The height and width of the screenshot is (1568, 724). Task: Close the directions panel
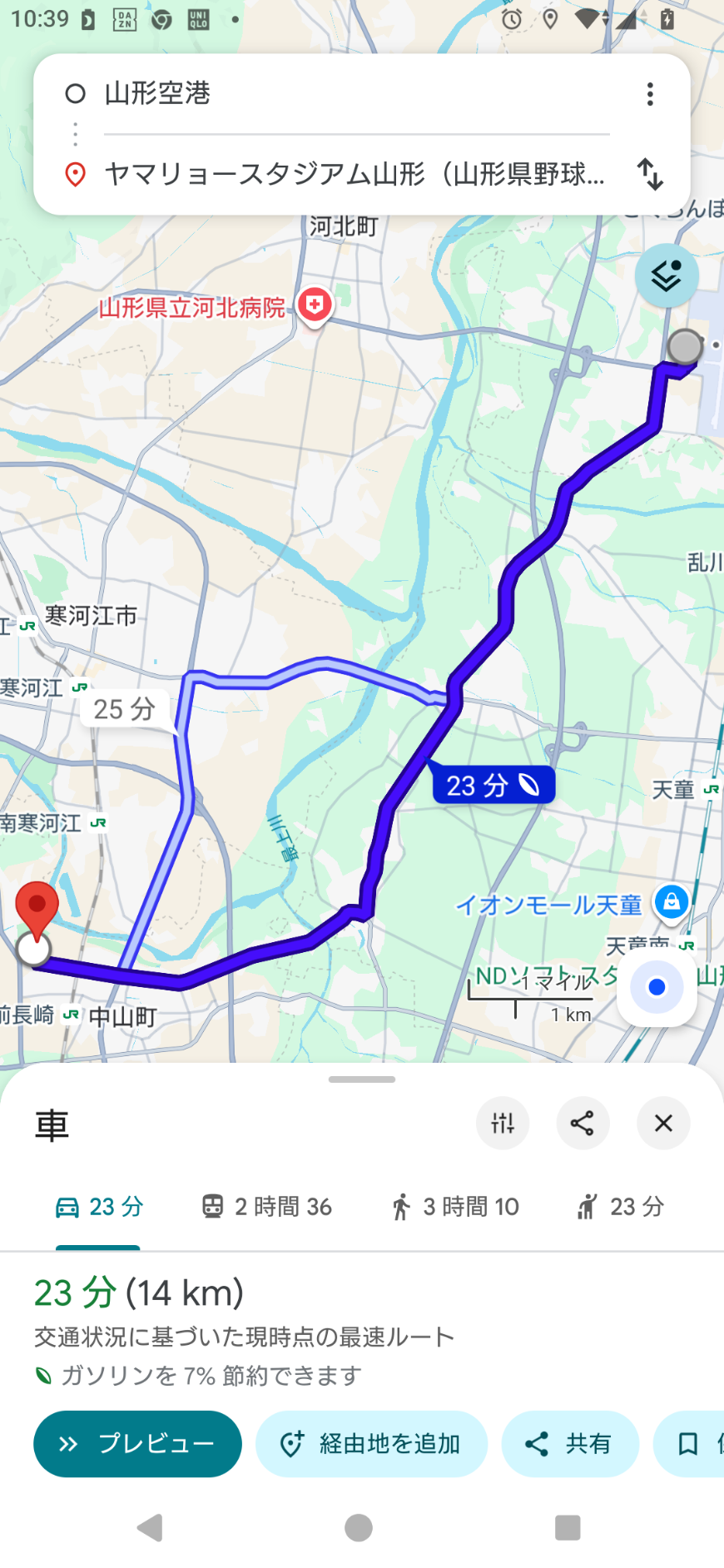pyautogui.click(x=663, y=1124)
